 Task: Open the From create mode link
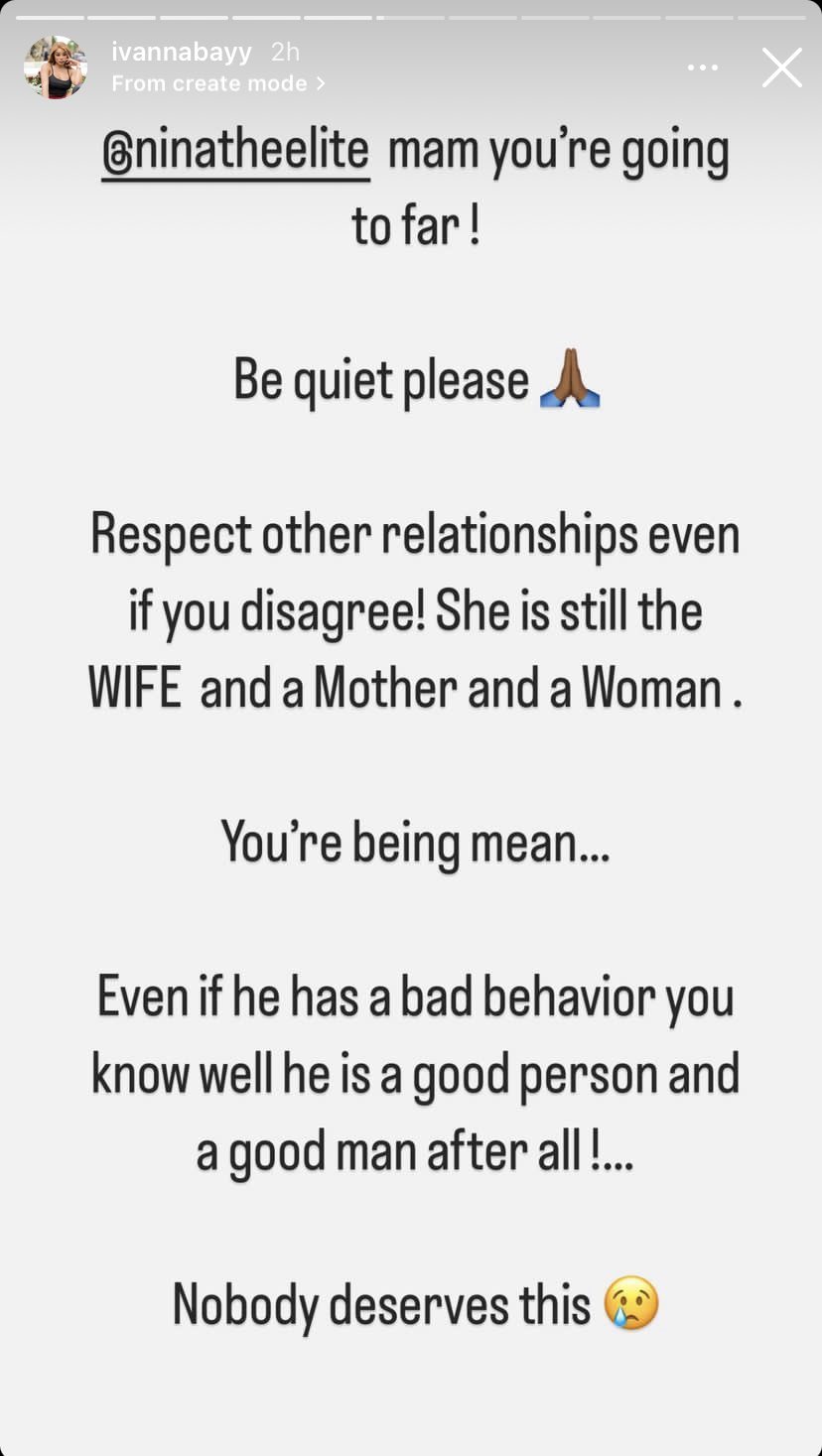click(218, 83)
